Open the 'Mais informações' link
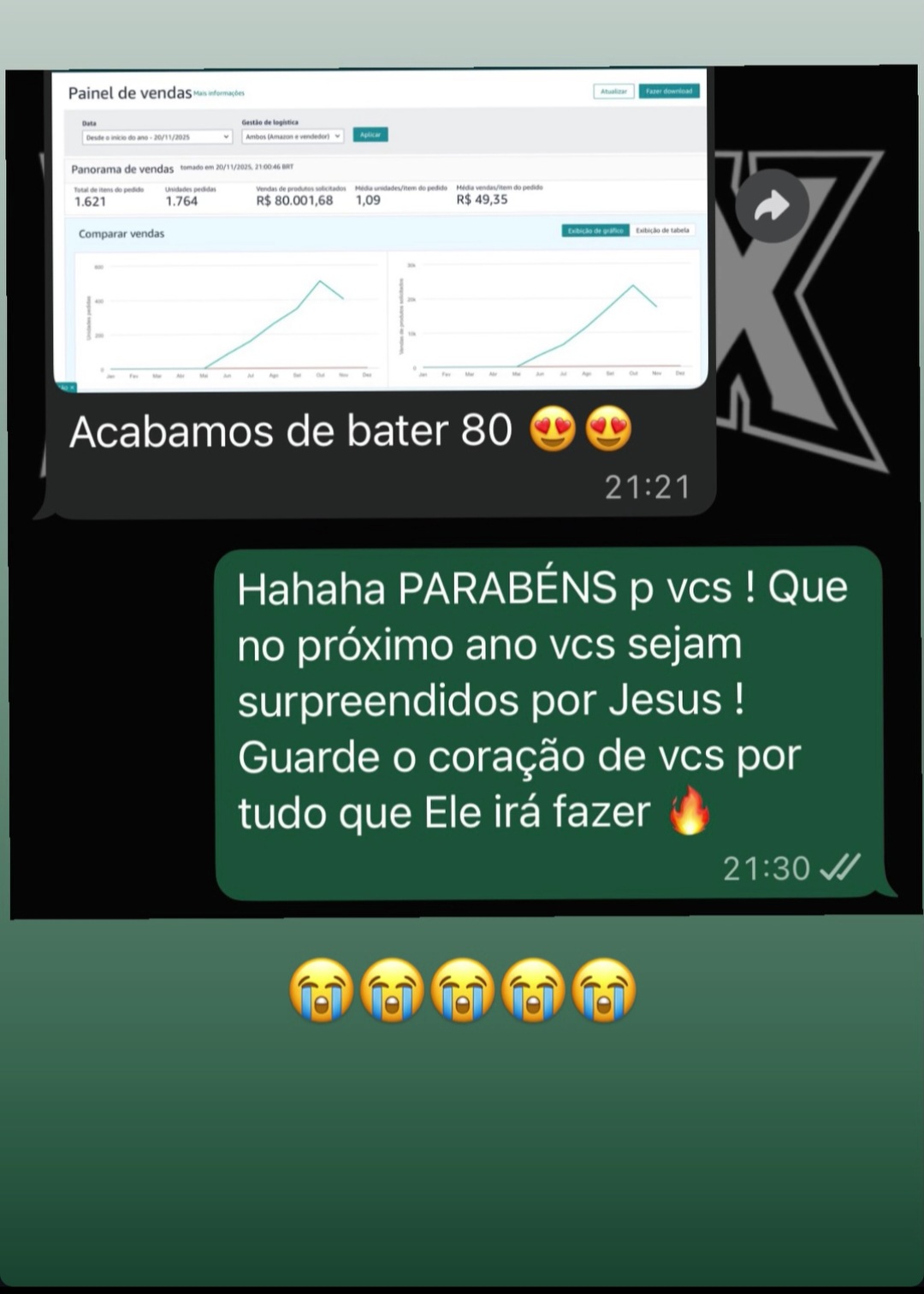Image resolution: width=924 pixels, height=1294 pixels. tap(218, 94)
